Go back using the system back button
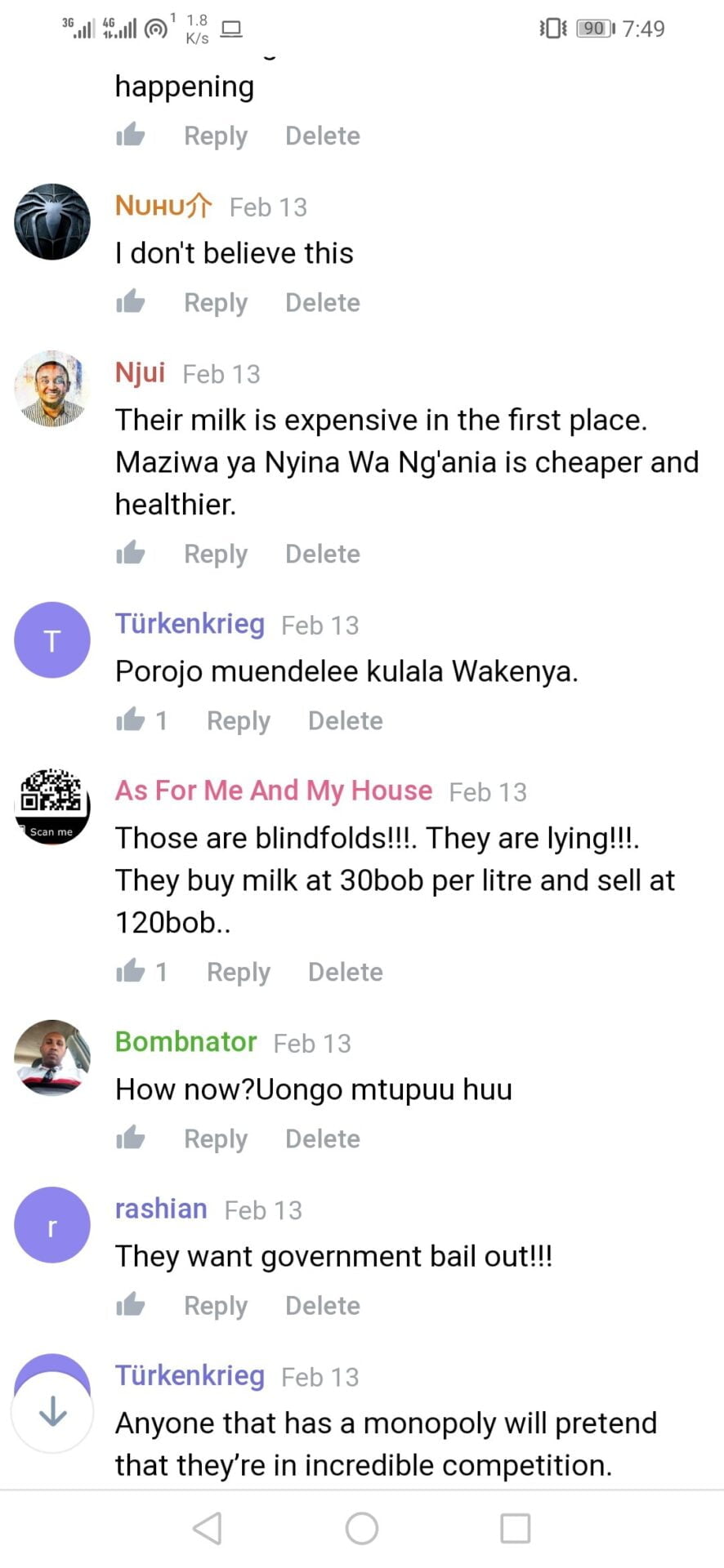This screenshot has width=724, height=1568. [208, 1528]
